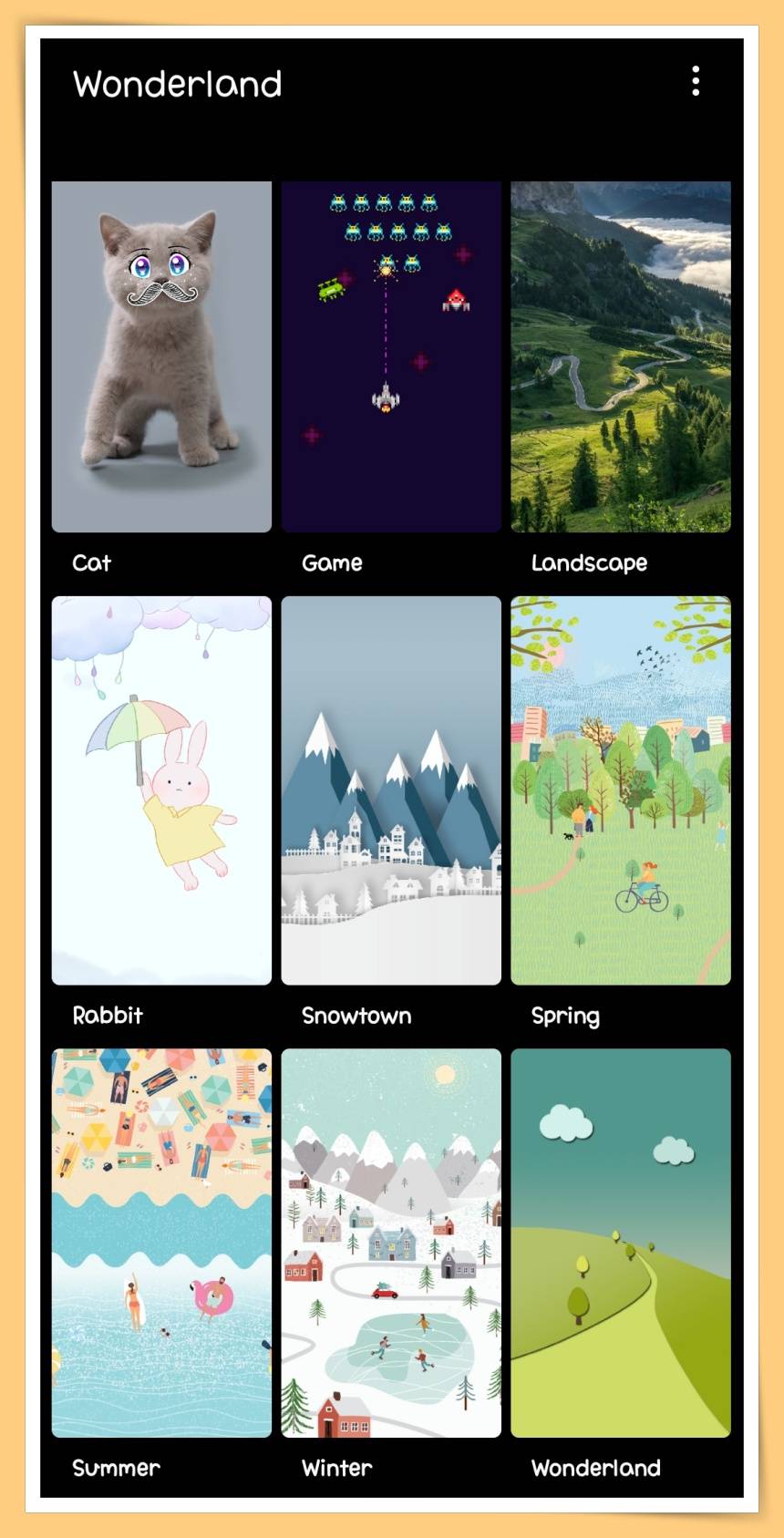Open the Summer beach wallpaper
This screenshot has width=784, height=1538.
click(161, 1243)
